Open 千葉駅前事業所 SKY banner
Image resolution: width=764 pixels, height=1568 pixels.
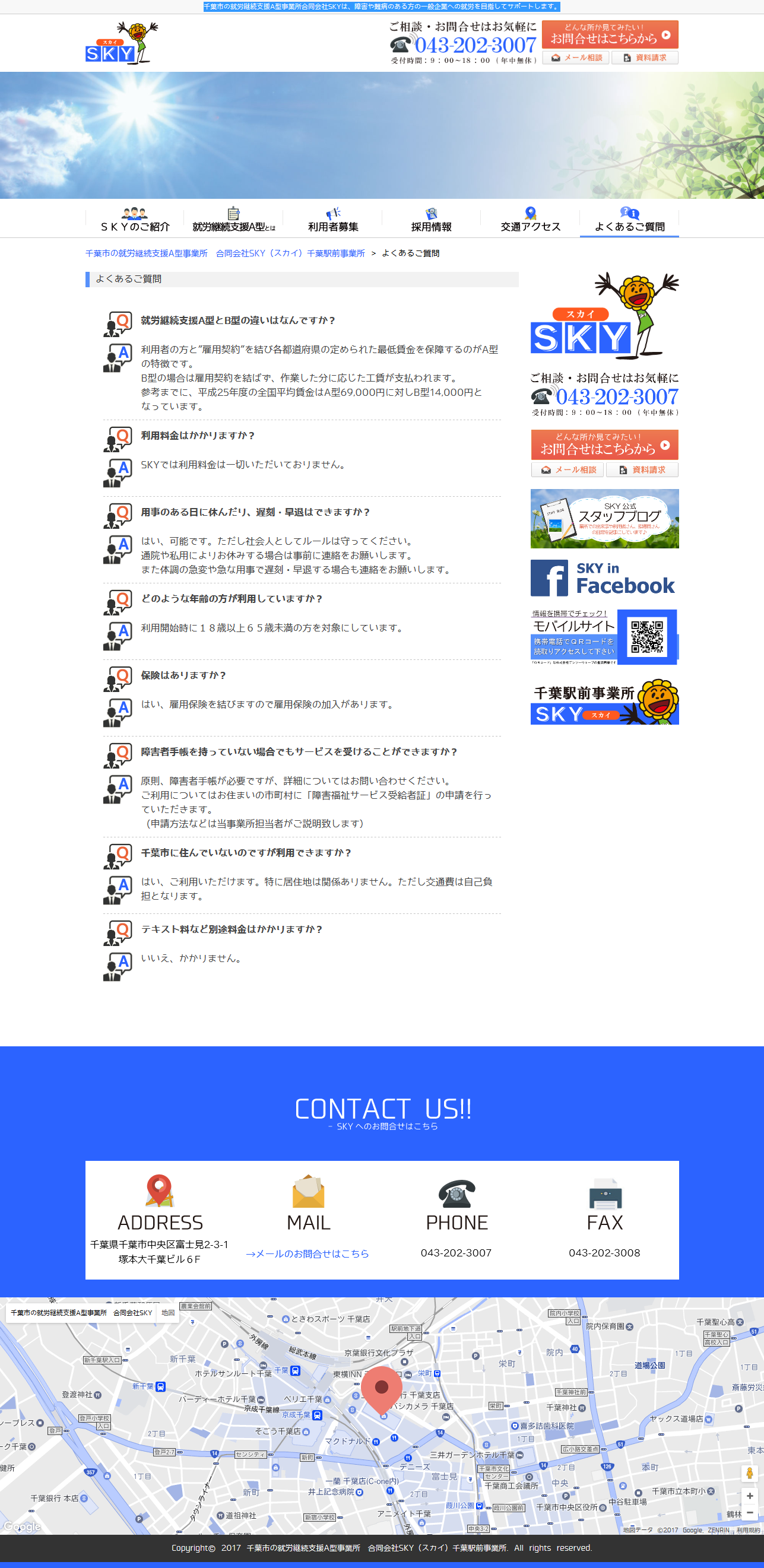pos(604,703)
